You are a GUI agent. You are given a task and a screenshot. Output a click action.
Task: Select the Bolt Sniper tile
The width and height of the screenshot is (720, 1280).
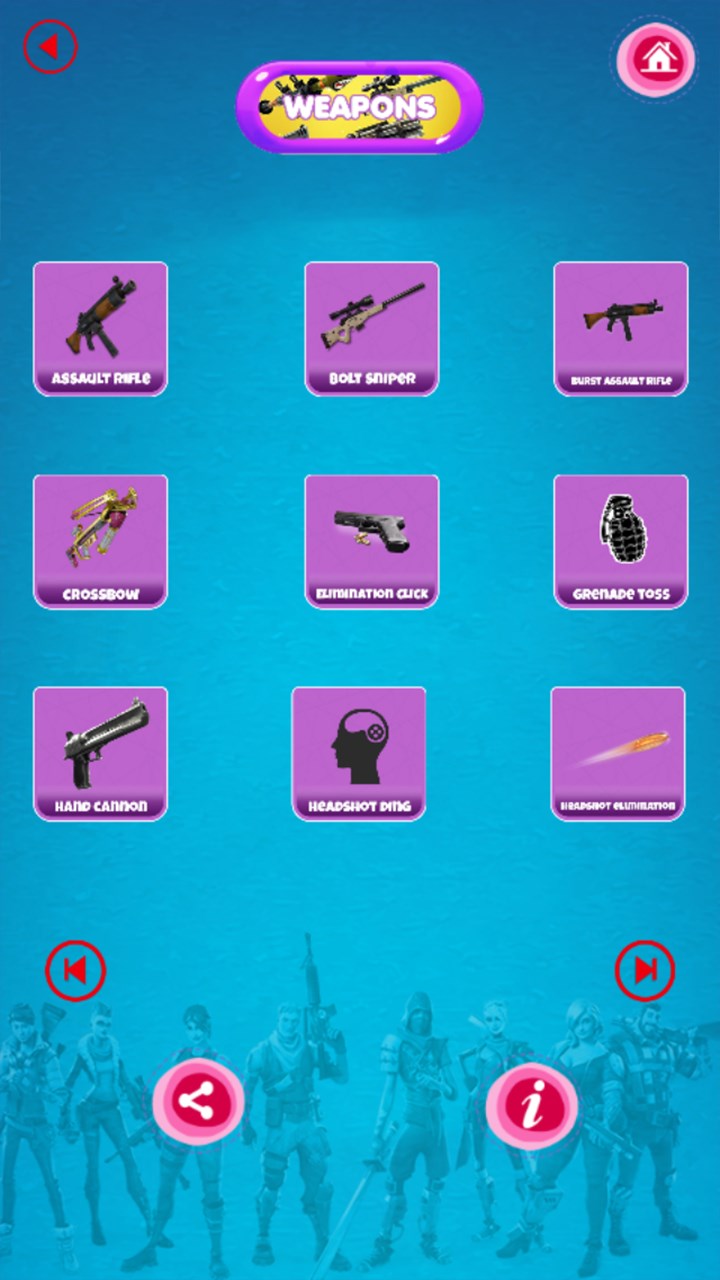[x=371, y=328]
